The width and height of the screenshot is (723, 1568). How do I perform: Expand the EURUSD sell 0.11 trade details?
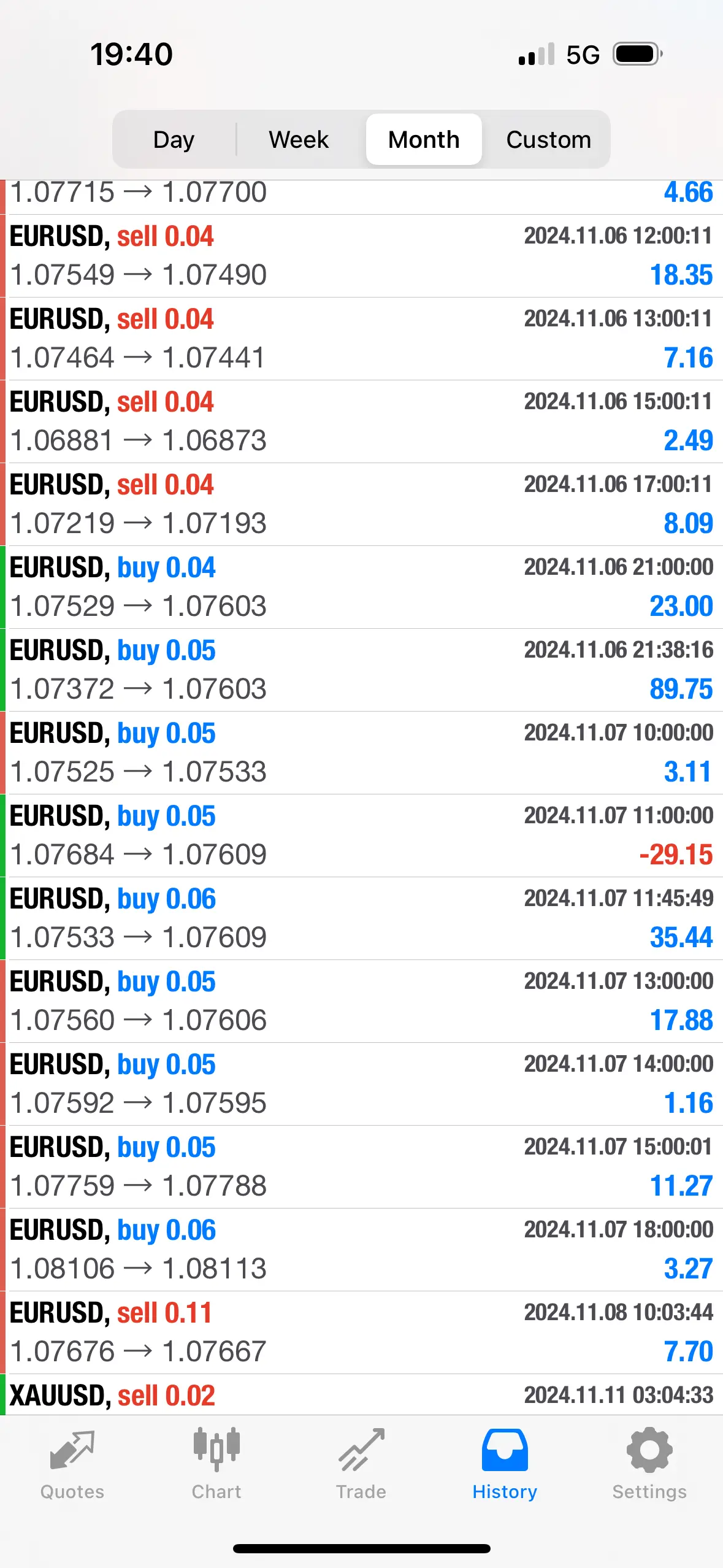pyautogui.click(x=361, y=1332)
